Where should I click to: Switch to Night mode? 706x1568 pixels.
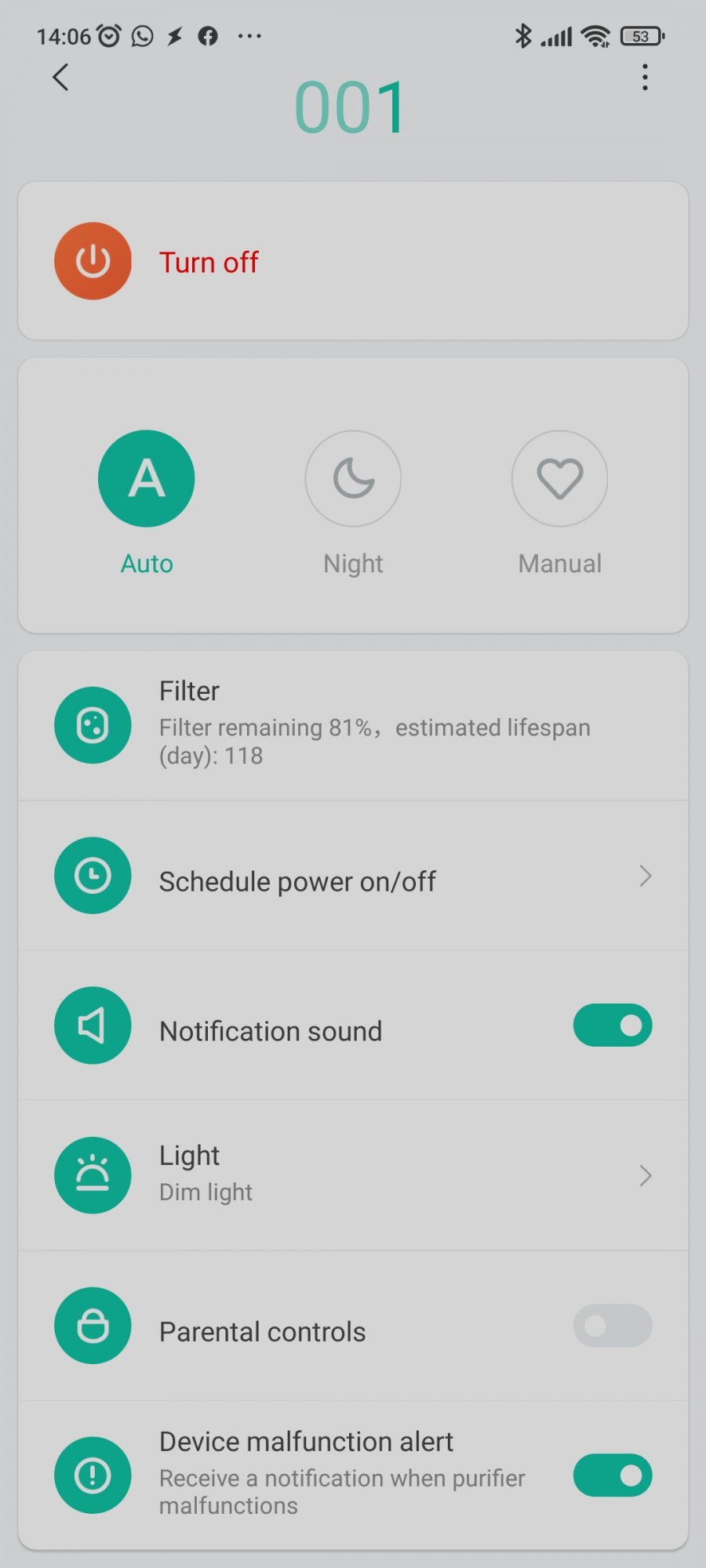[x=353, y=479]
